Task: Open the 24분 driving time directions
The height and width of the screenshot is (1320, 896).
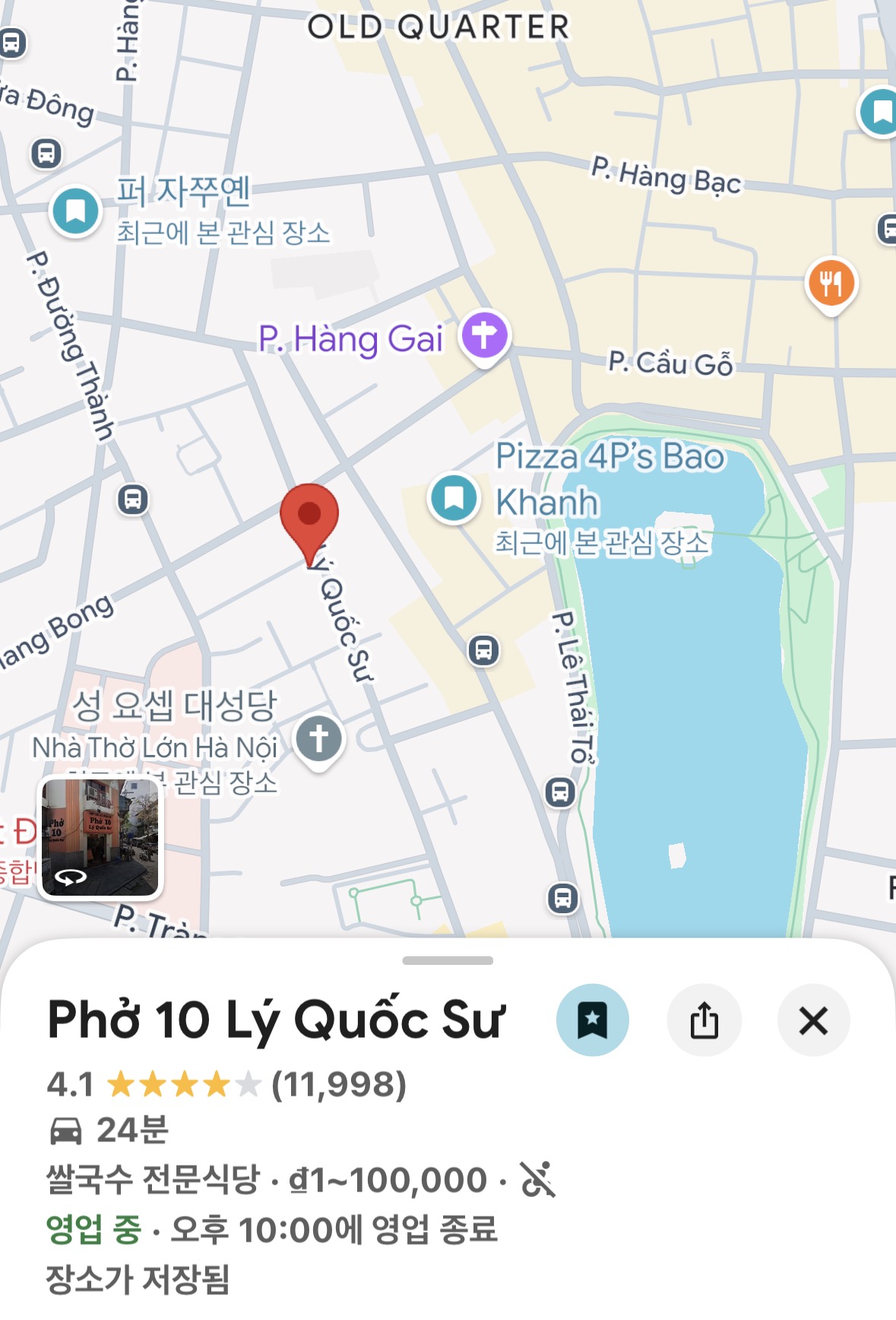Action: coord(108,1130)
